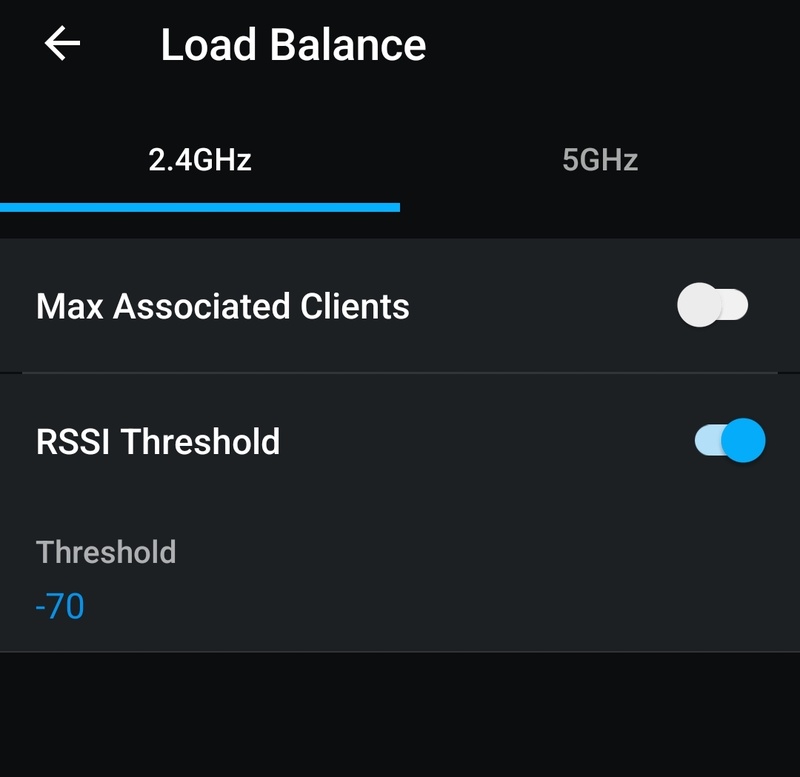Go back from Load Balance screen

pyautogui.click(x=62, y=44)
